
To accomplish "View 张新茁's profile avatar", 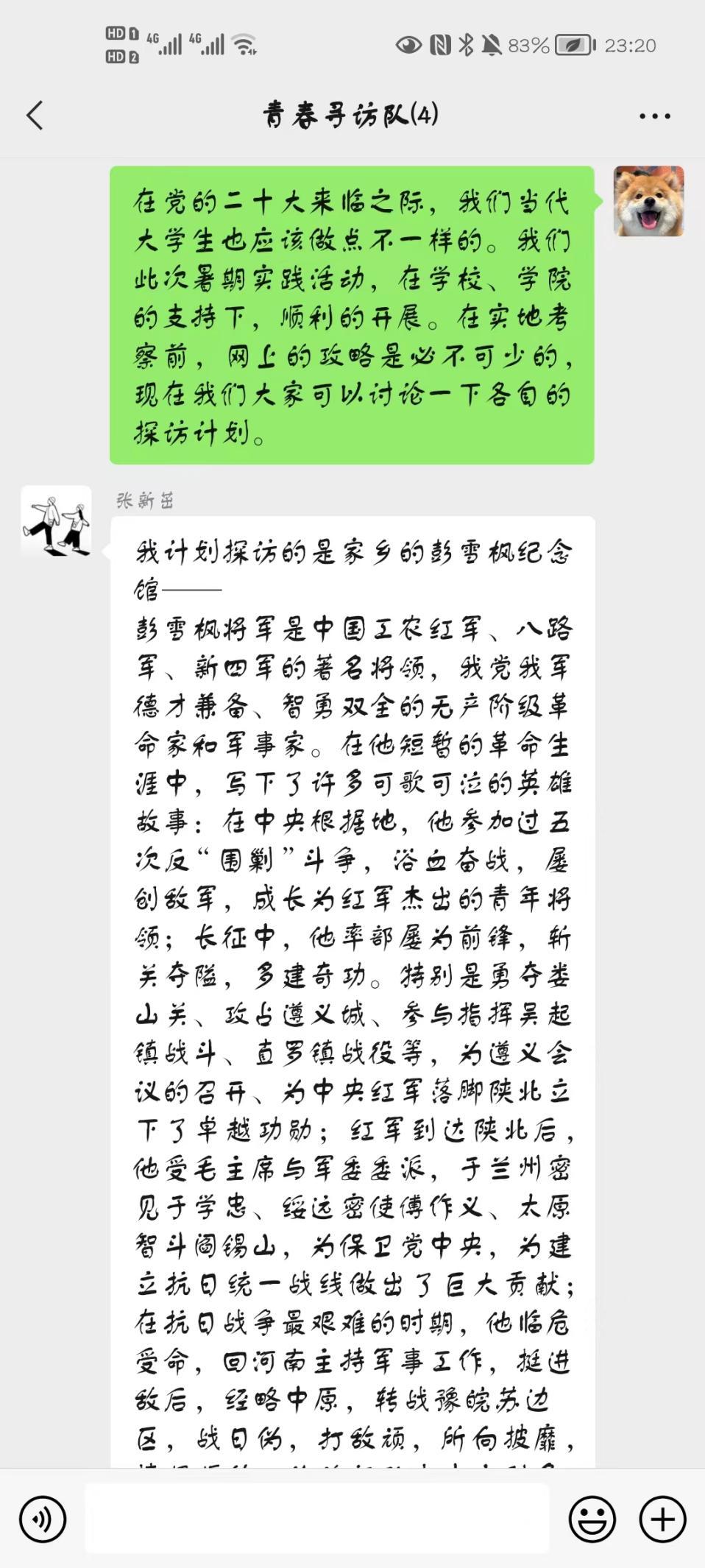I will point(57,521).
